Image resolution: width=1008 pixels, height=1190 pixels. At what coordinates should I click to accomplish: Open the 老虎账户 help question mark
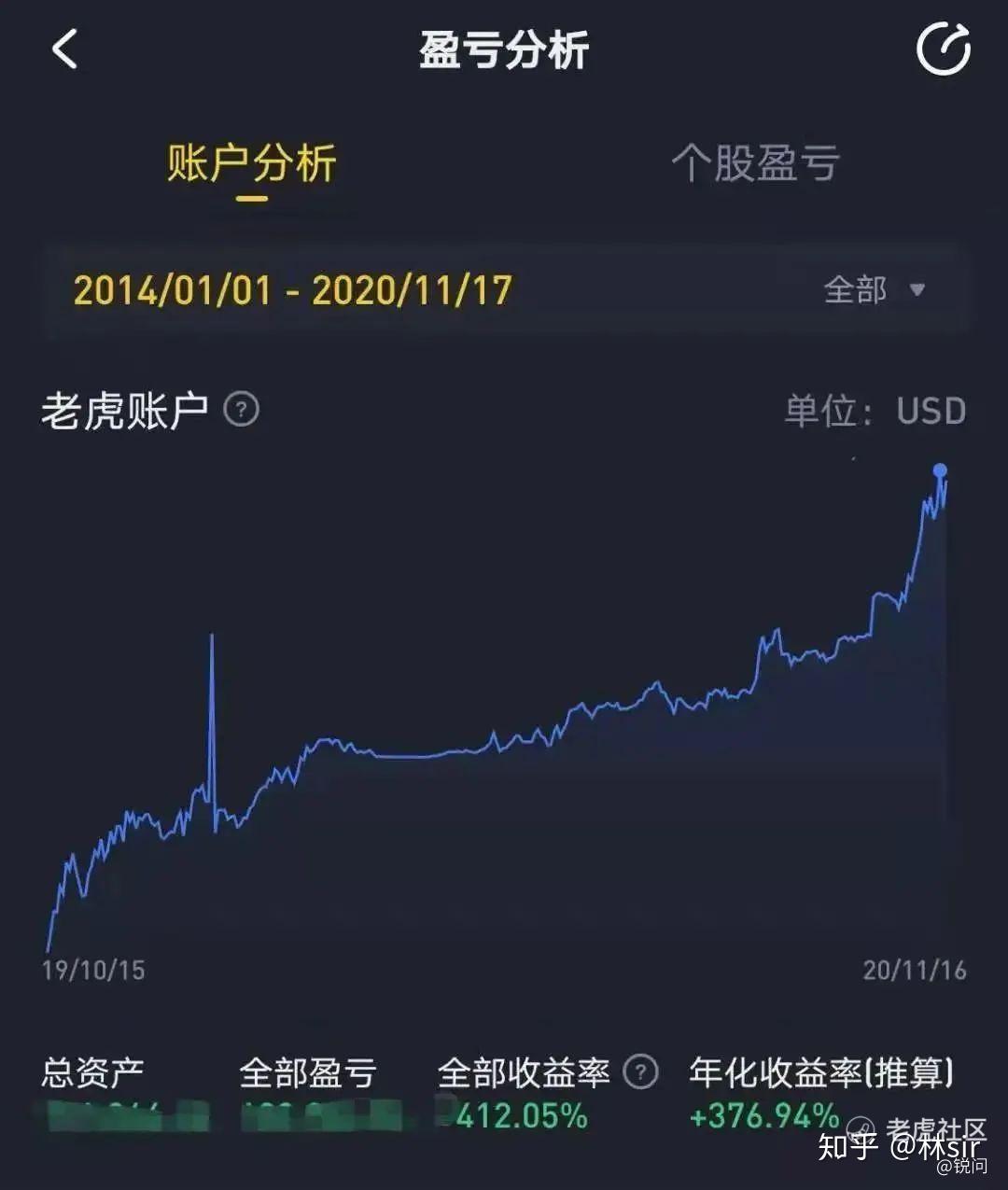tap(241, 409)
